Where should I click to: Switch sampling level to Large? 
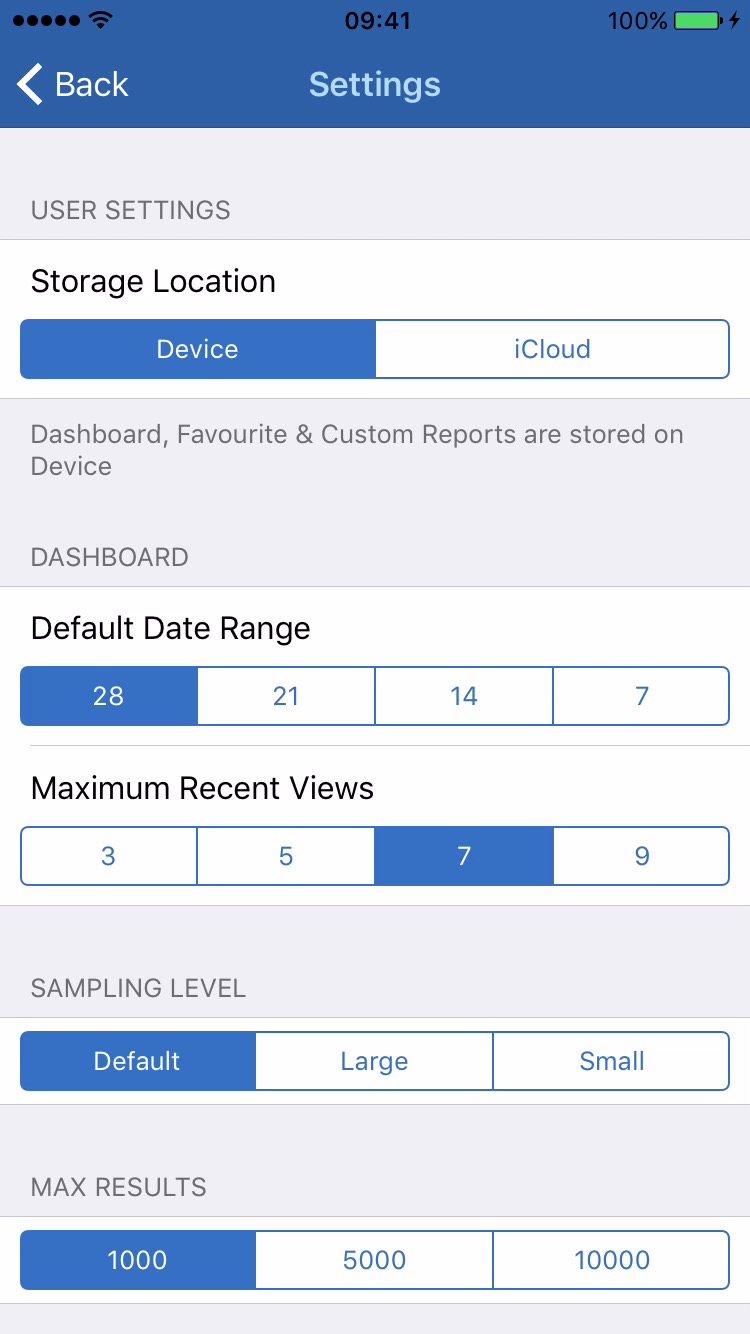(x=374, y=1061)
